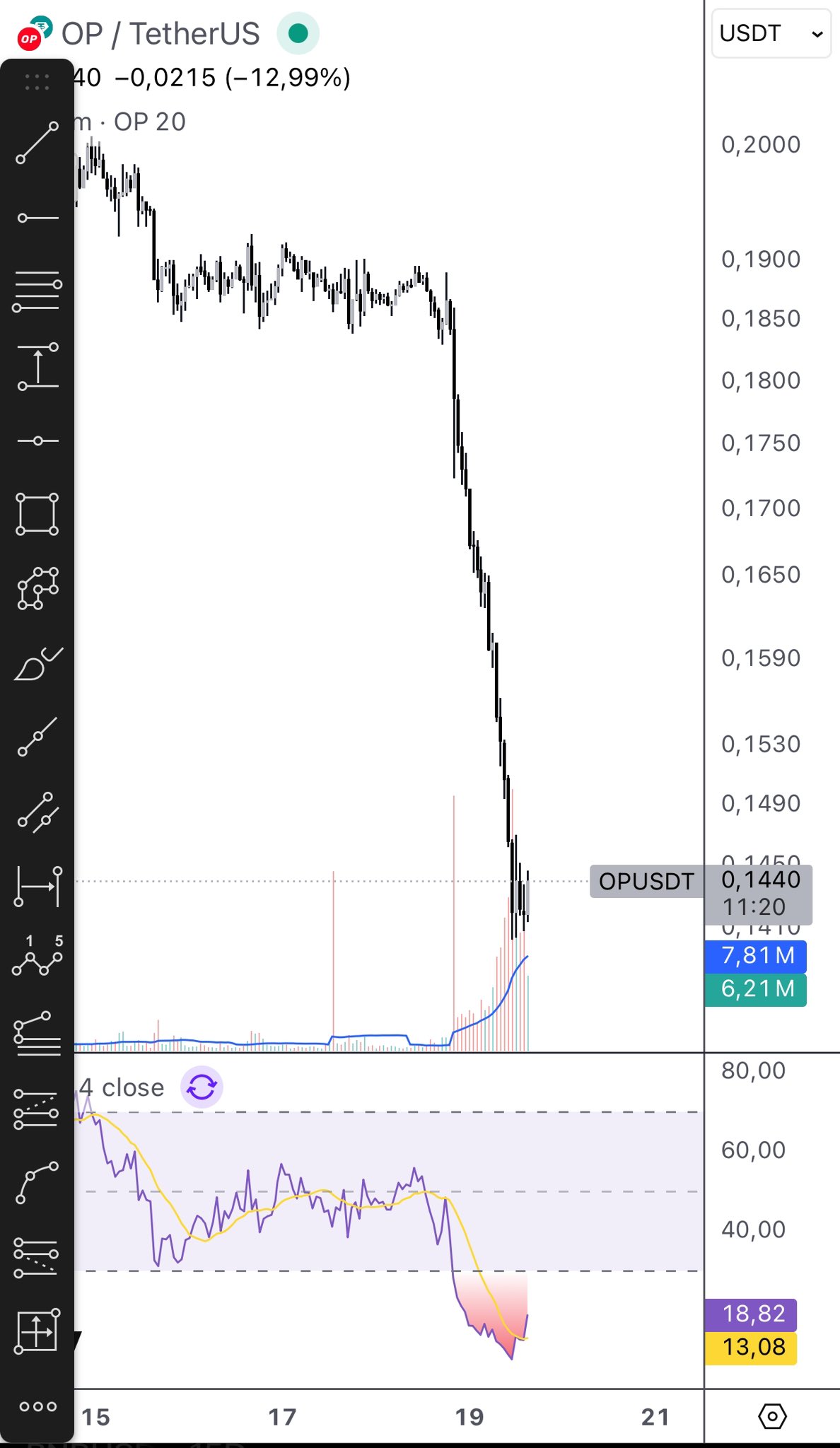This screenshot has height=1448, width=840.
Task: Activate the brush drawing tool
Action: 37,665
